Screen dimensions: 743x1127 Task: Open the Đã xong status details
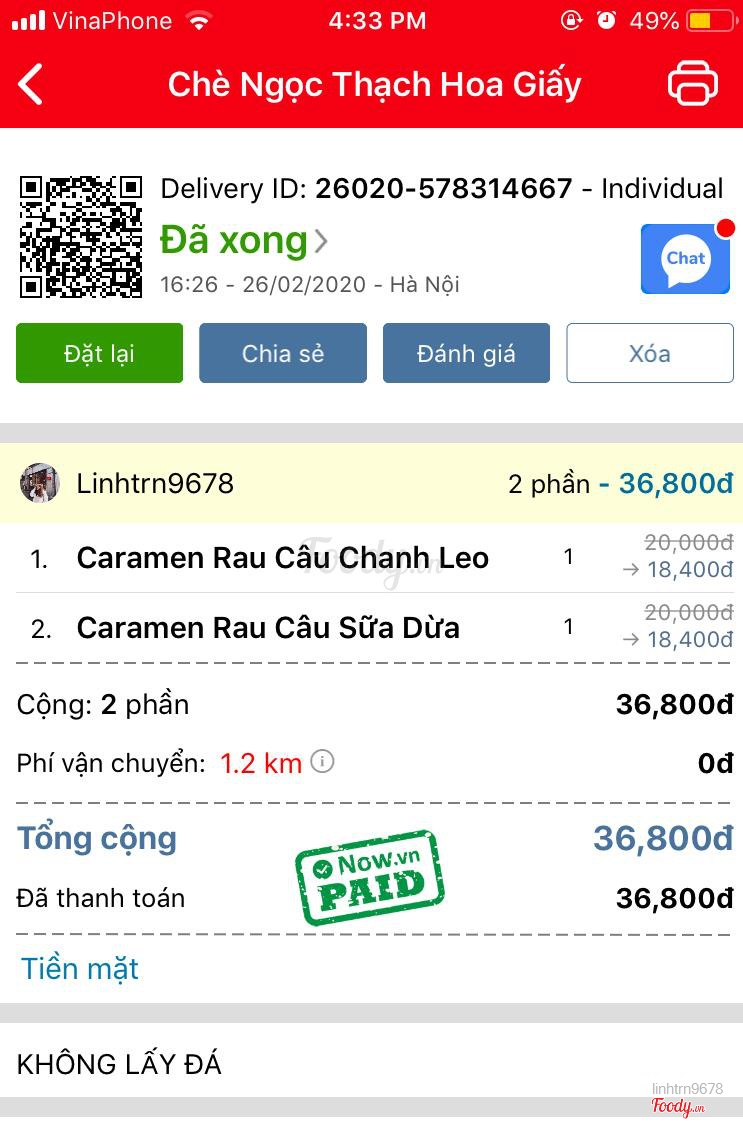click(x=243, y=241)
